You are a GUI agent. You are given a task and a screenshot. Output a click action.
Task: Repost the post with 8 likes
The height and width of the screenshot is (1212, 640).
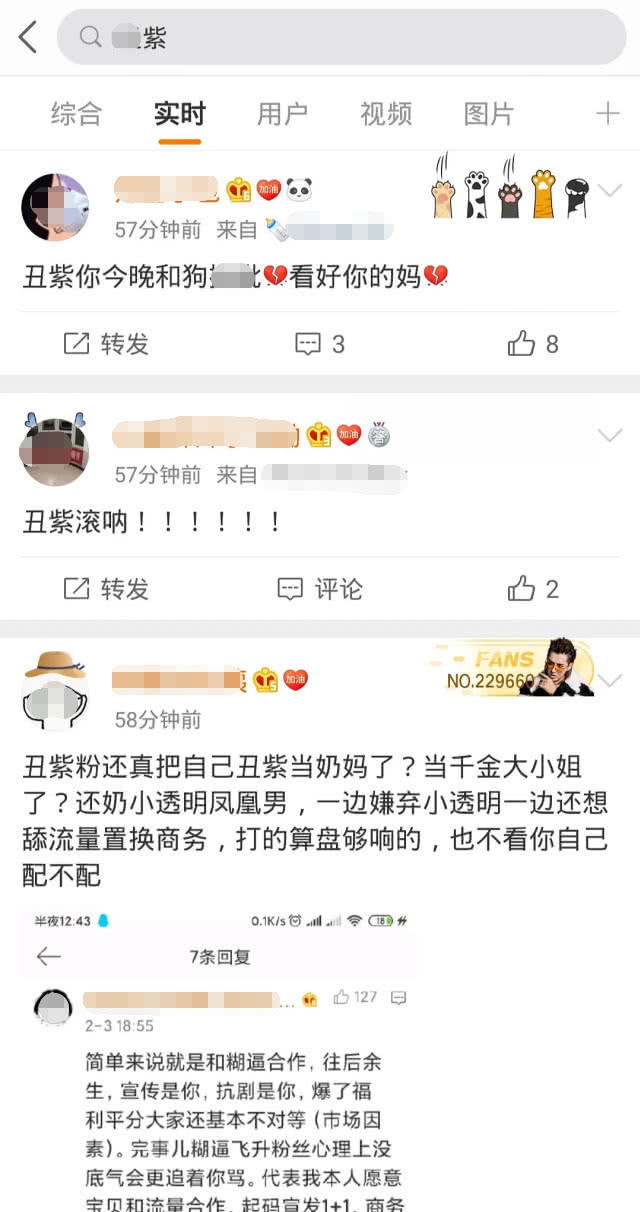pyautogui.click(x=106, y=344)
